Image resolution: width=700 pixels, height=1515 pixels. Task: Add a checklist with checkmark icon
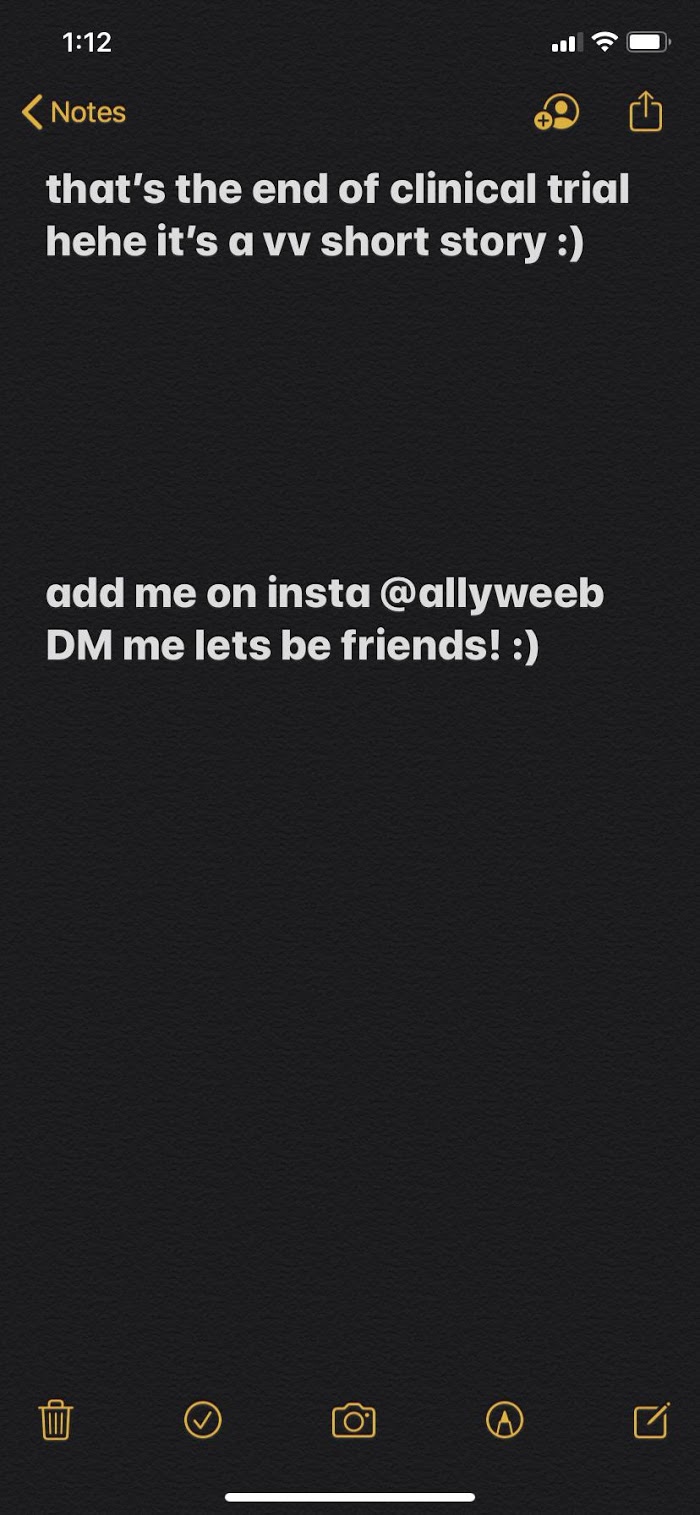(x=203, y=1420)
